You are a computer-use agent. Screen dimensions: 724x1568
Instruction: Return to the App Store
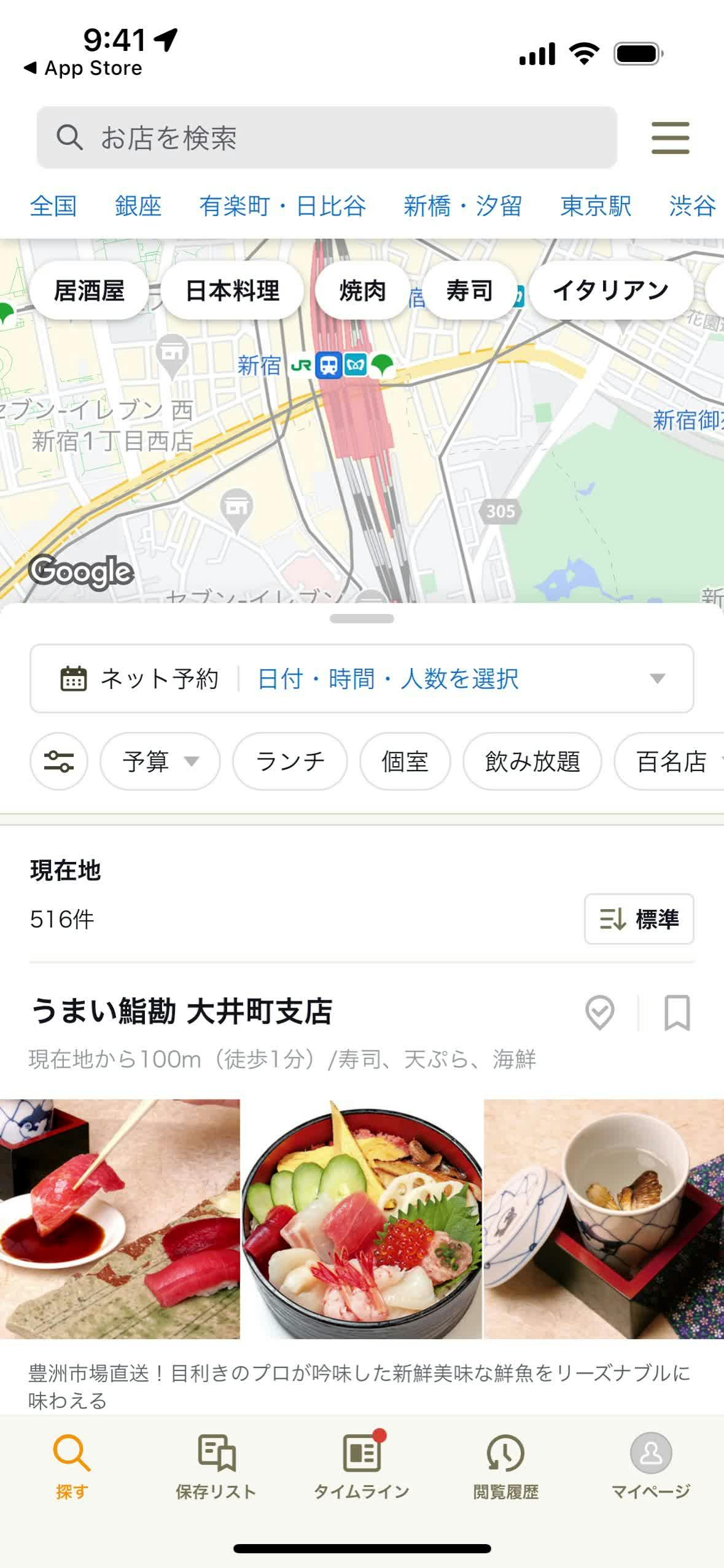click(x=83, y=68)
